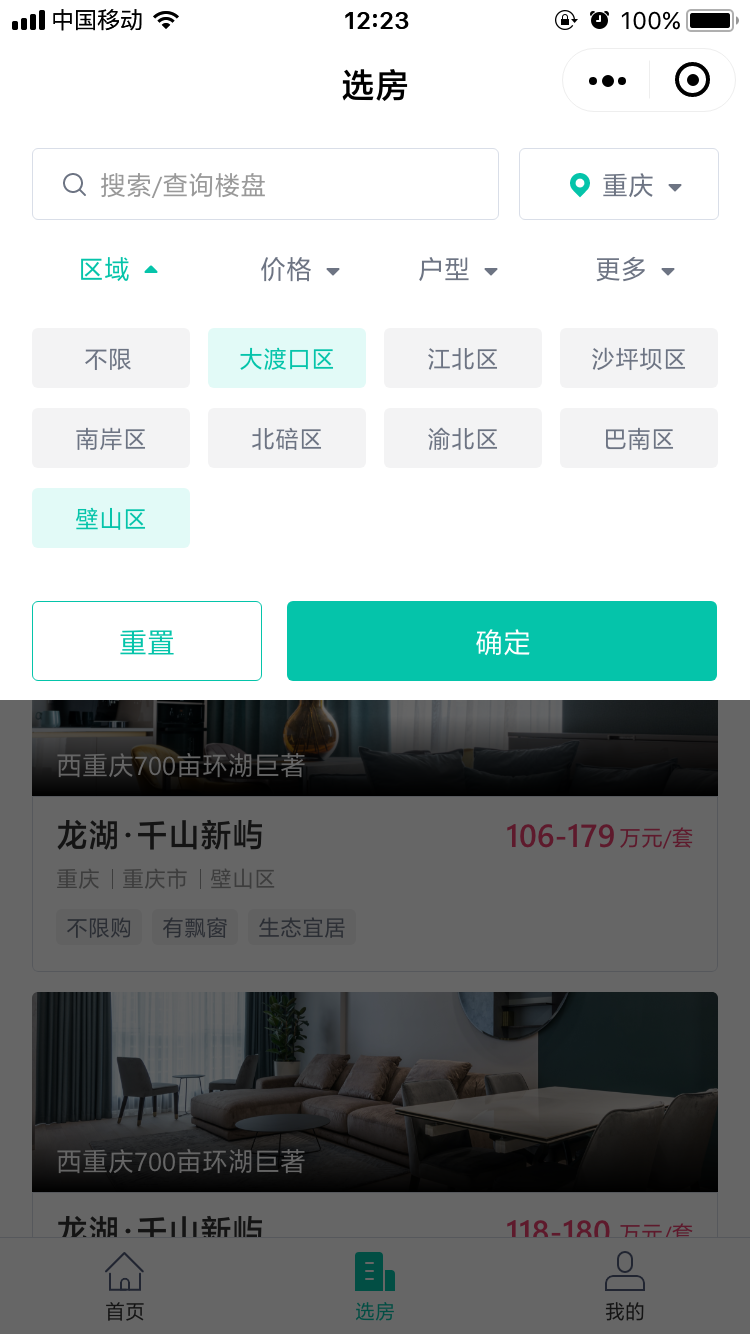Open the 重庆 city dropdown
Image resolution: width=750 pixels, height=1334 pixels.
pyautogui.click(x=619, y=184)
